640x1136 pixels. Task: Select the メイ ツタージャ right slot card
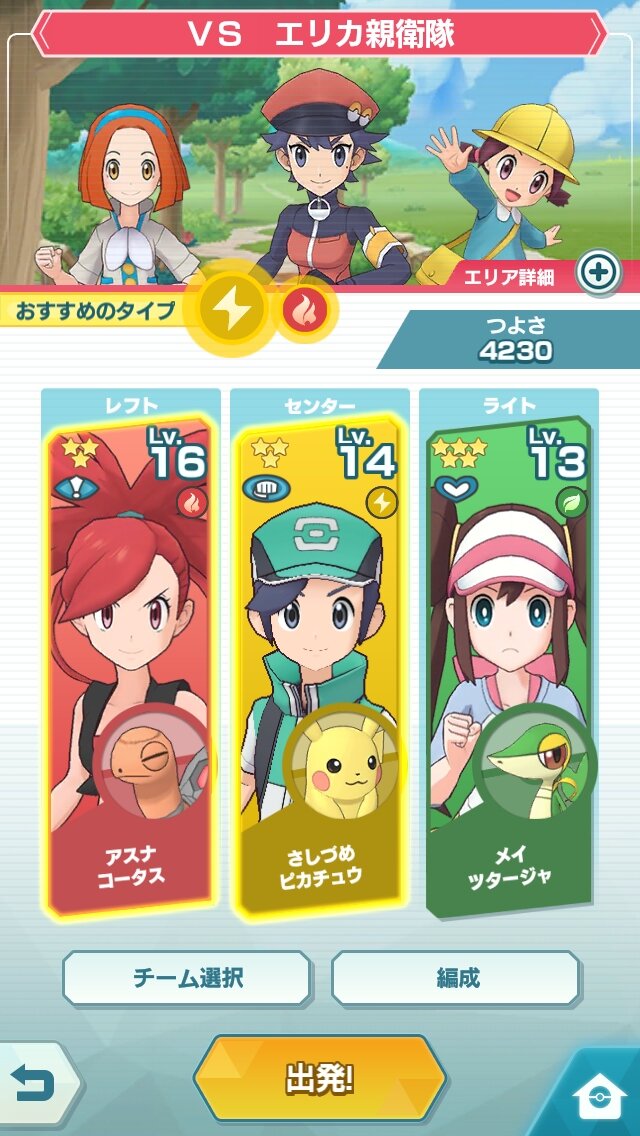509,660
